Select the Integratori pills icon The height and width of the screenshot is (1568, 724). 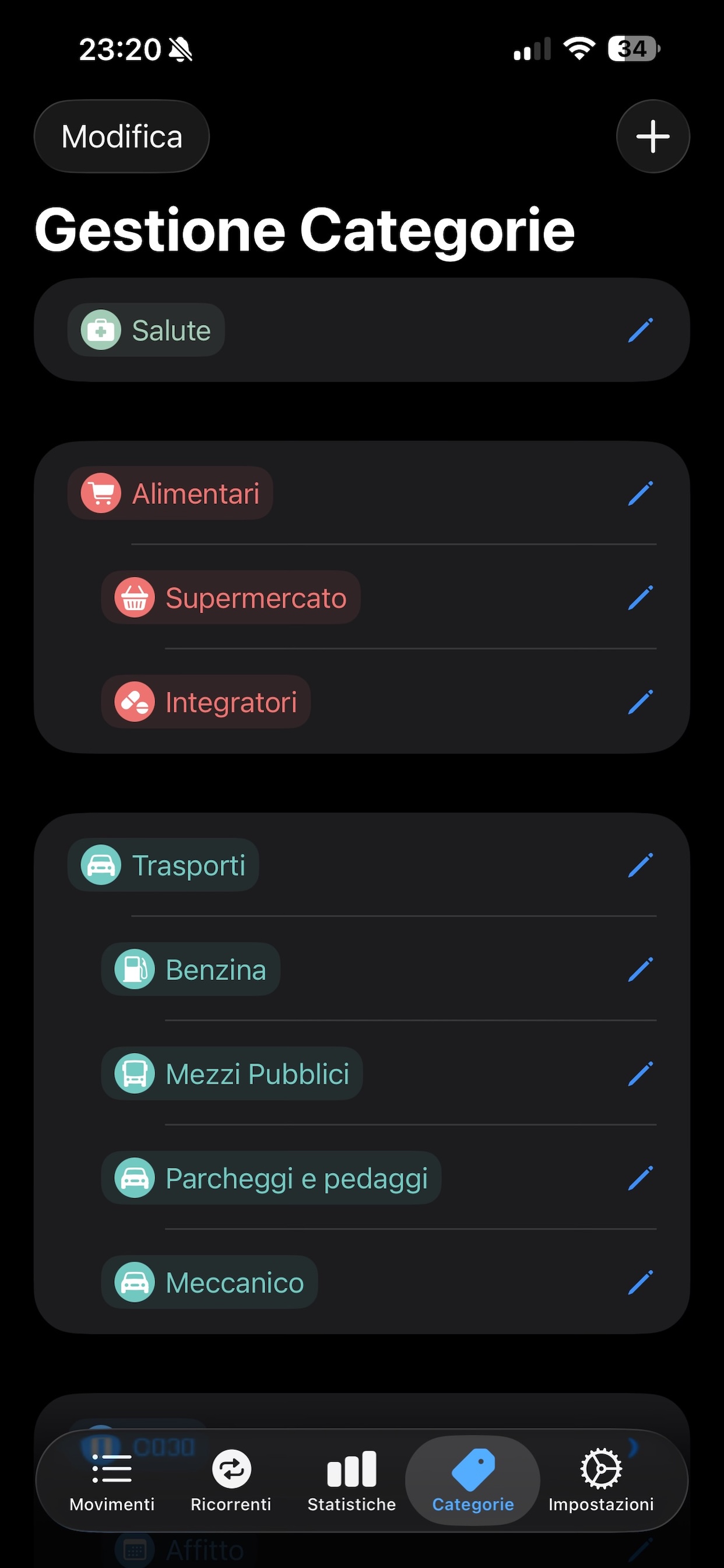pos(135,701)
